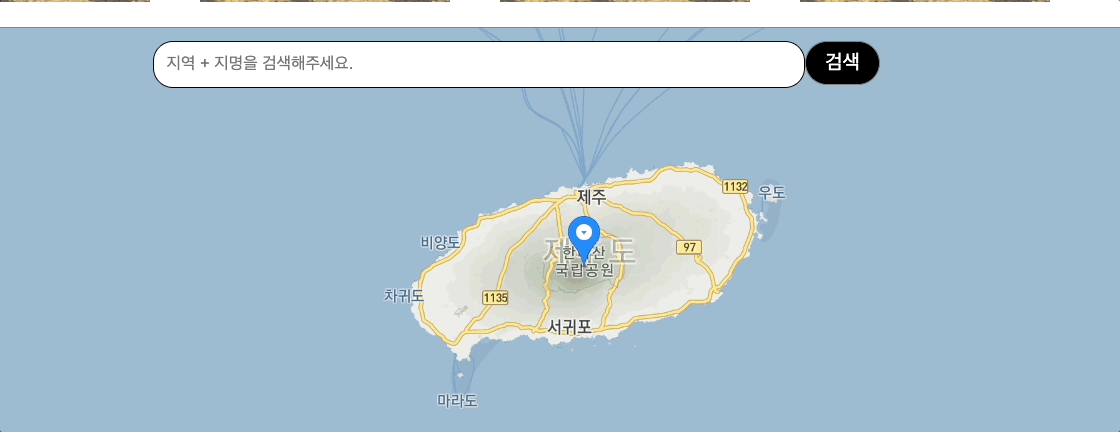Viewport: 1120px width, 432px height.
Task: Tap the place search input field
Action: tap(478, 64)
